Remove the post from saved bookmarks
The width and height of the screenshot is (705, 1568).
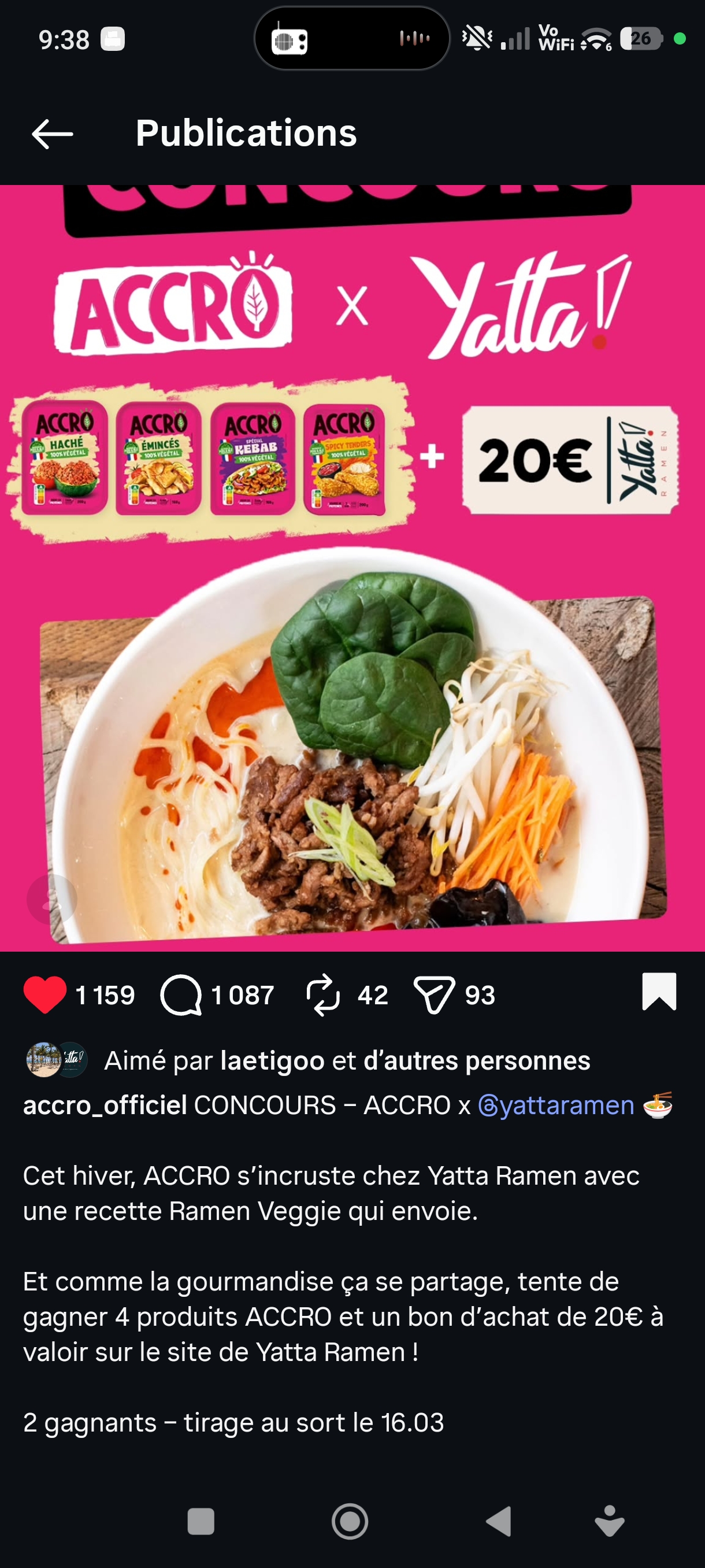point(659,992)
